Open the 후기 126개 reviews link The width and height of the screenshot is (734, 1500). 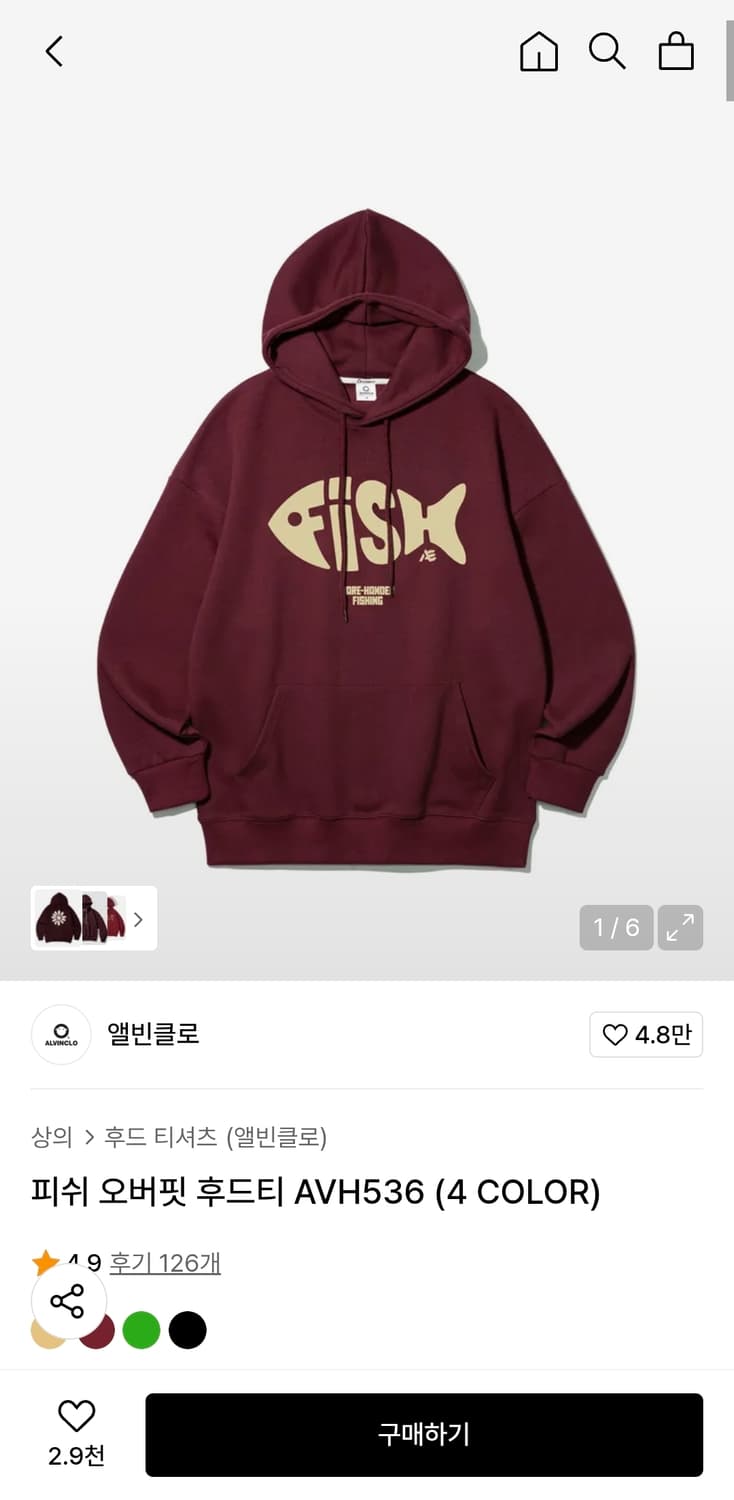[163, 1263]
